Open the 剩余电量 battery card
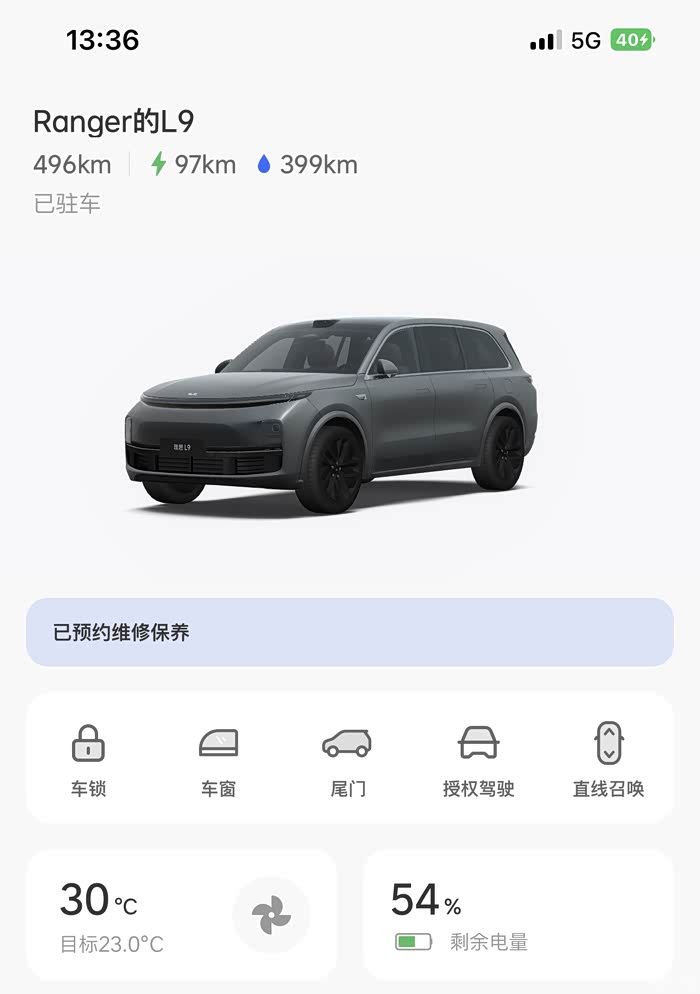 (x=518, y=915)
